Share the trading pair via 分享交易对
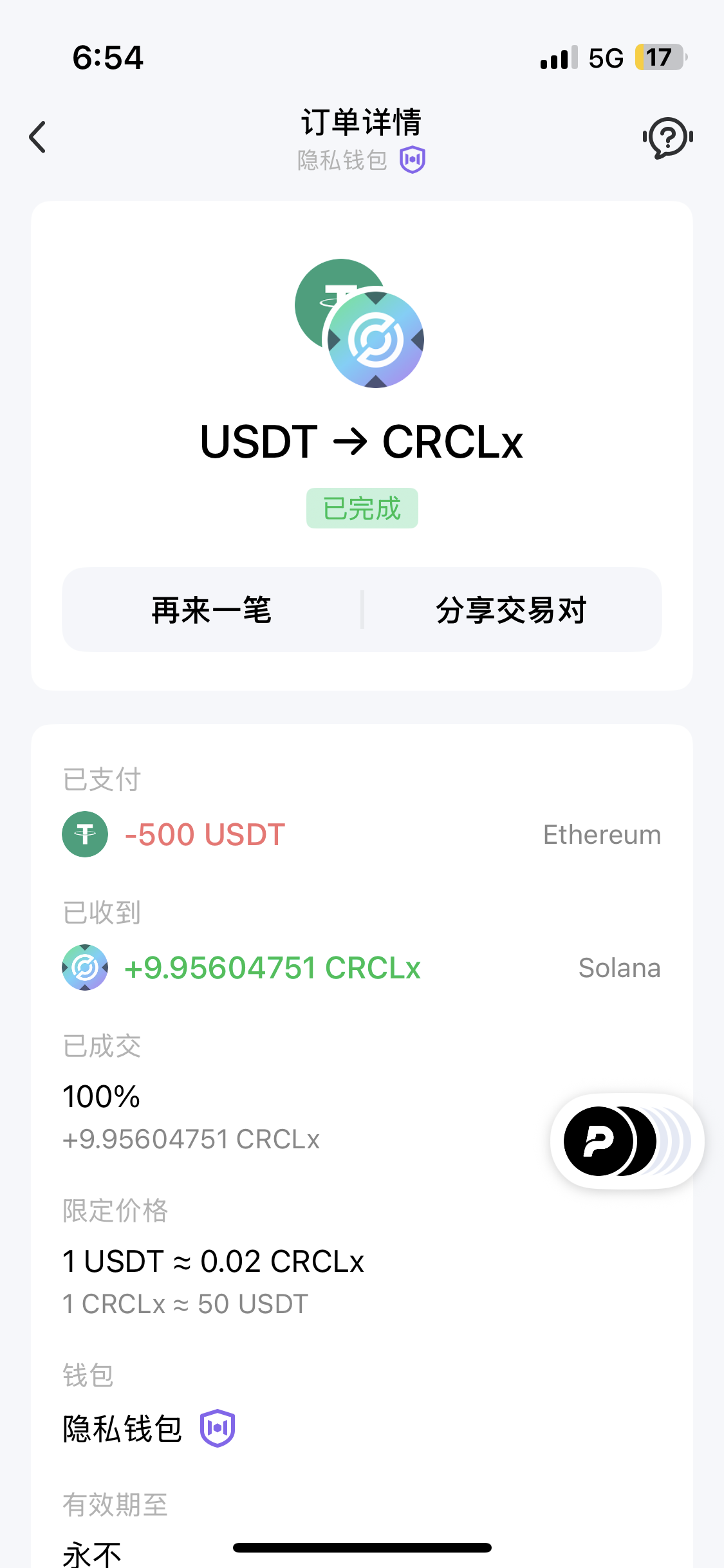This screenshot has width=724, height=1568. [x=512, y=610]
